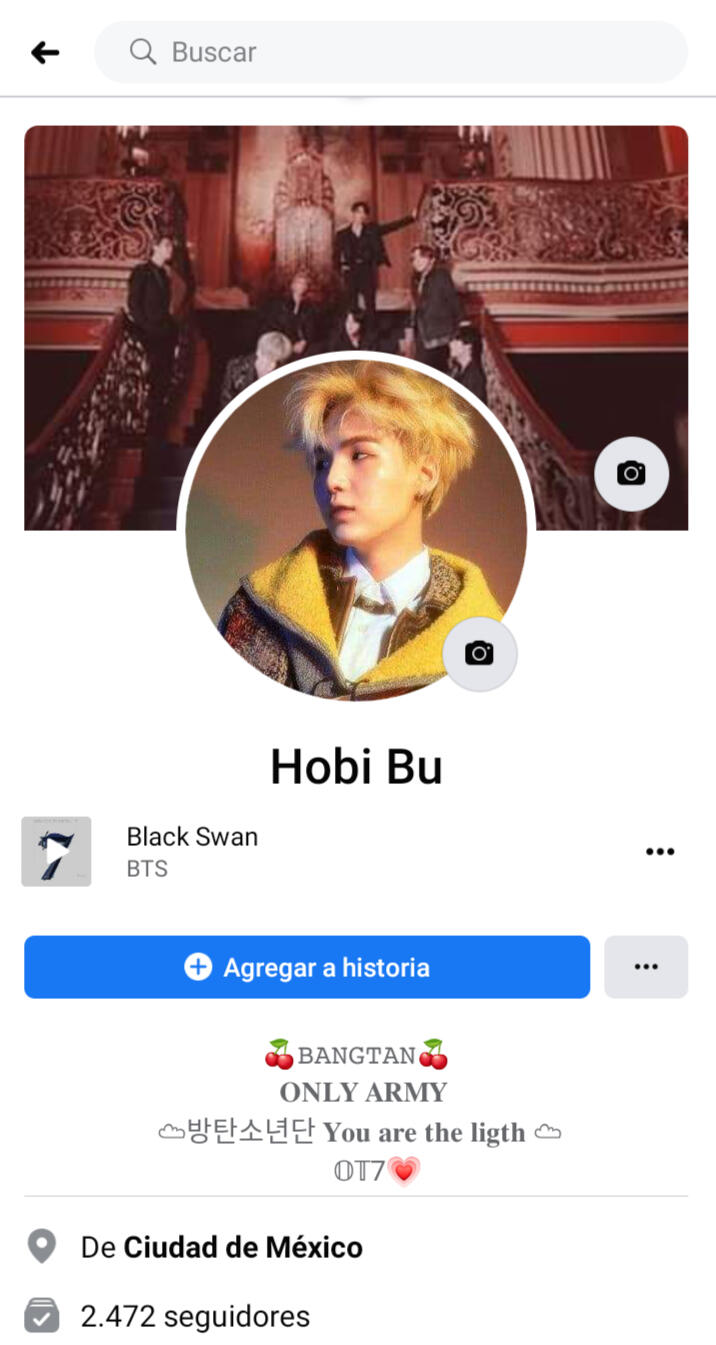Open the Black Swan song options
This screenshot has height=1345, width=716.
[x=659, y=852]
